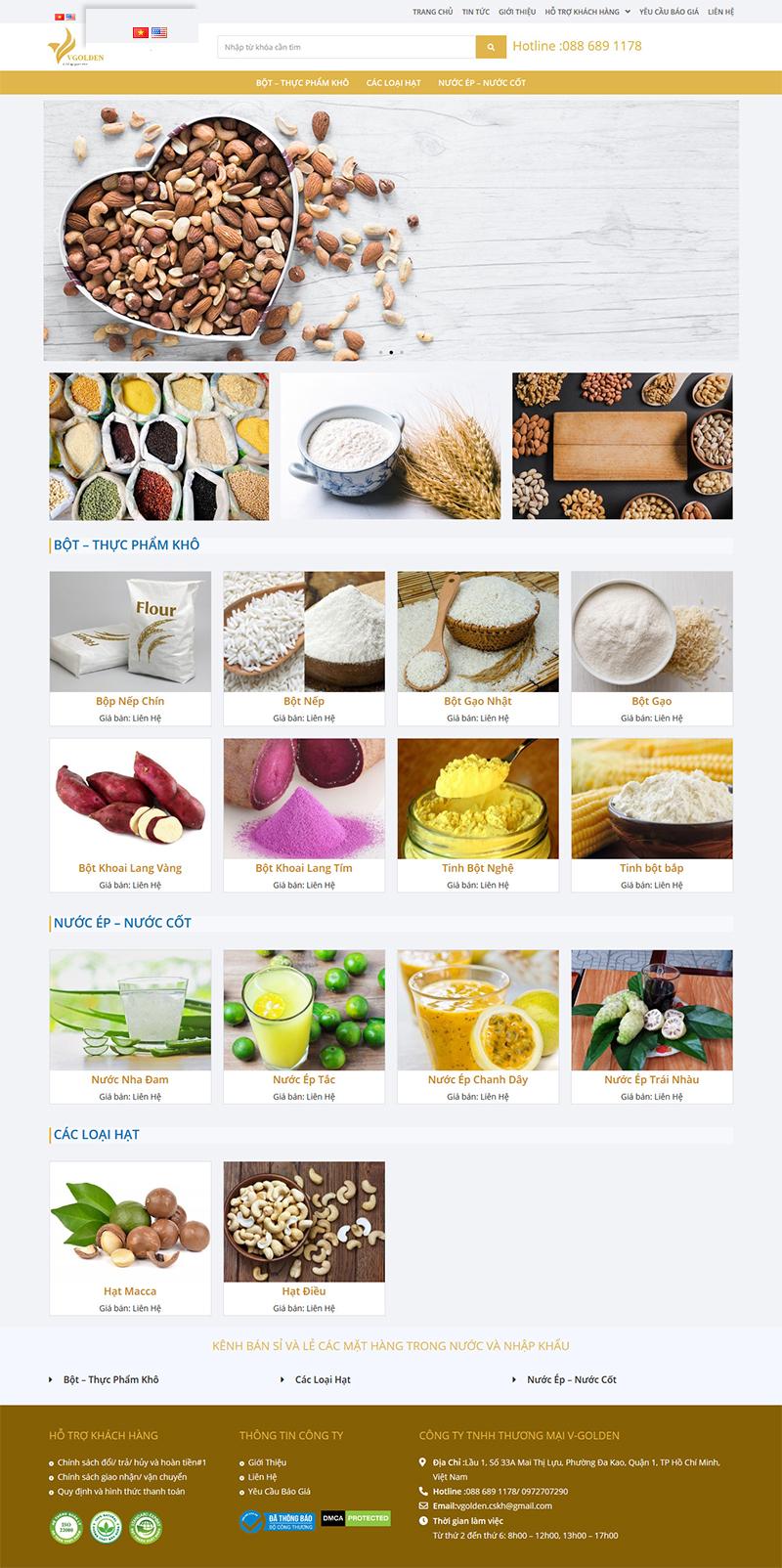Image resolution: width=782 pixels, height=1568 pixels.
Task: Tap the search keyword input field
Action: point(346,47)
